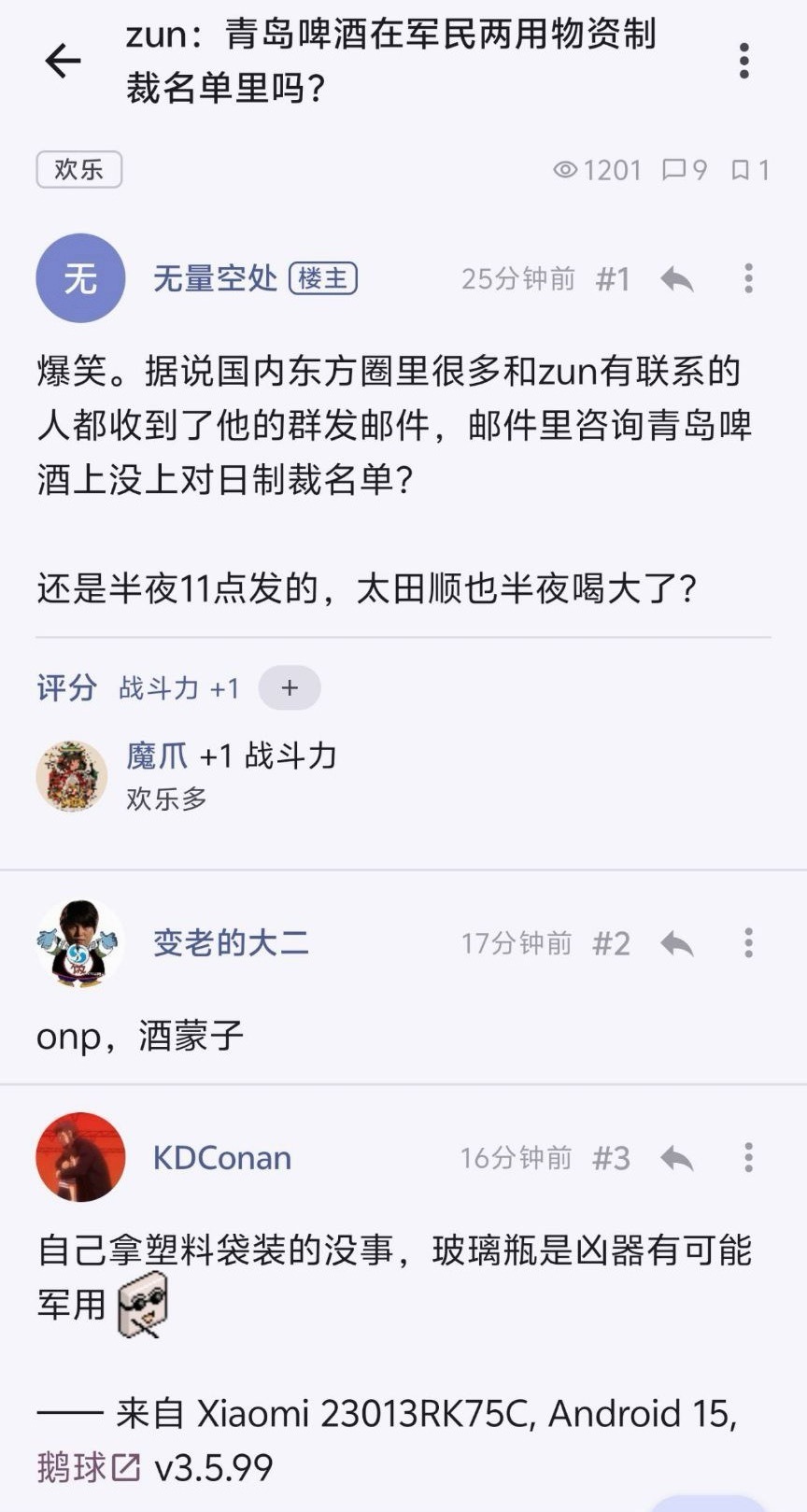Reply to post #1
Image resolution: width=807 pixels, height=1512 pixels.
click(676, 278)
